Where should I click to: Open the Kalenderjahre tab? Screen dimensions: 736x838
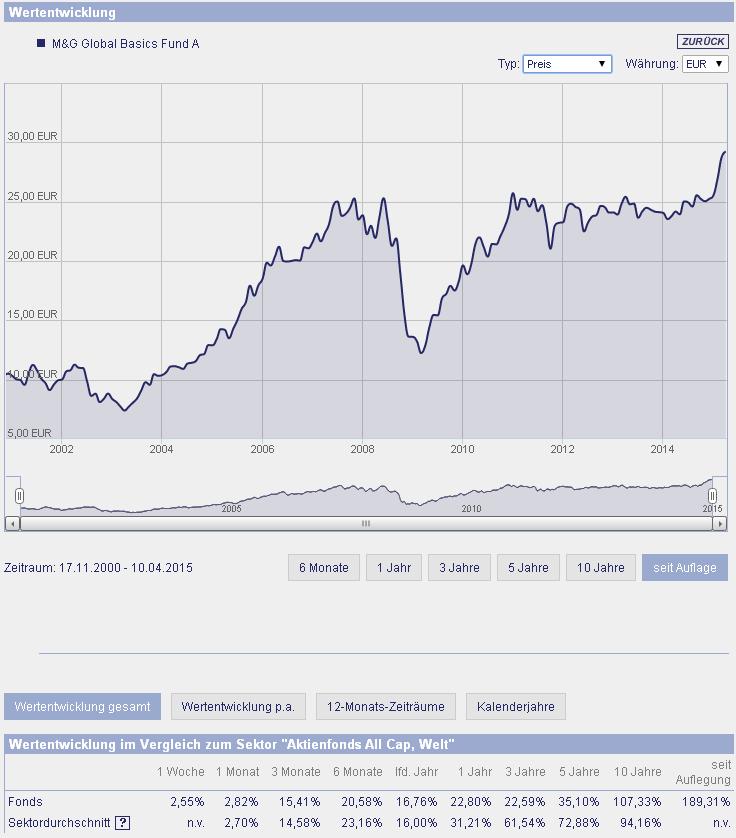(516, 706)
